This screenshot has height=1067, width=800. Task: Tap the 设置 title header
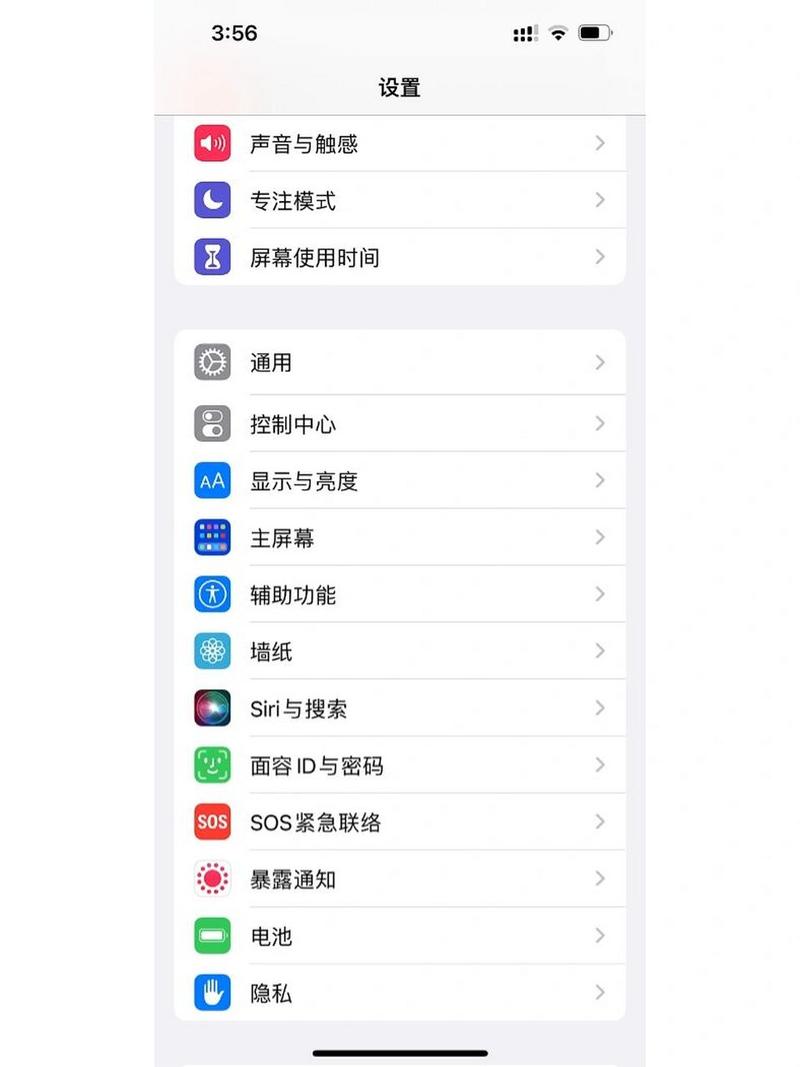pos(400,88)
